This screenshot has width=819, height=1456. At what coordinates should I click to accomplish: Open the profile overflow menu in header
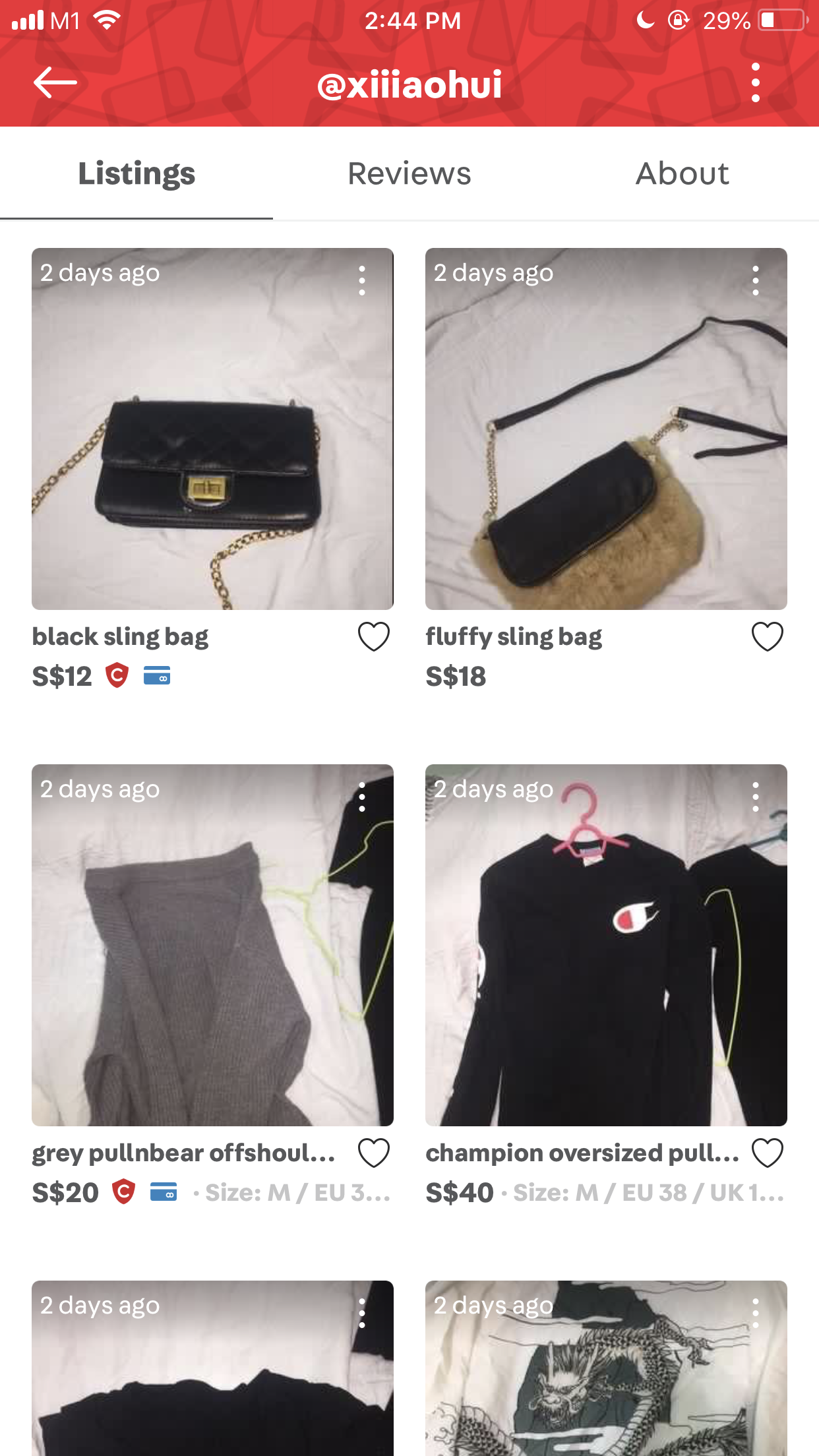(x=756, y=82)
